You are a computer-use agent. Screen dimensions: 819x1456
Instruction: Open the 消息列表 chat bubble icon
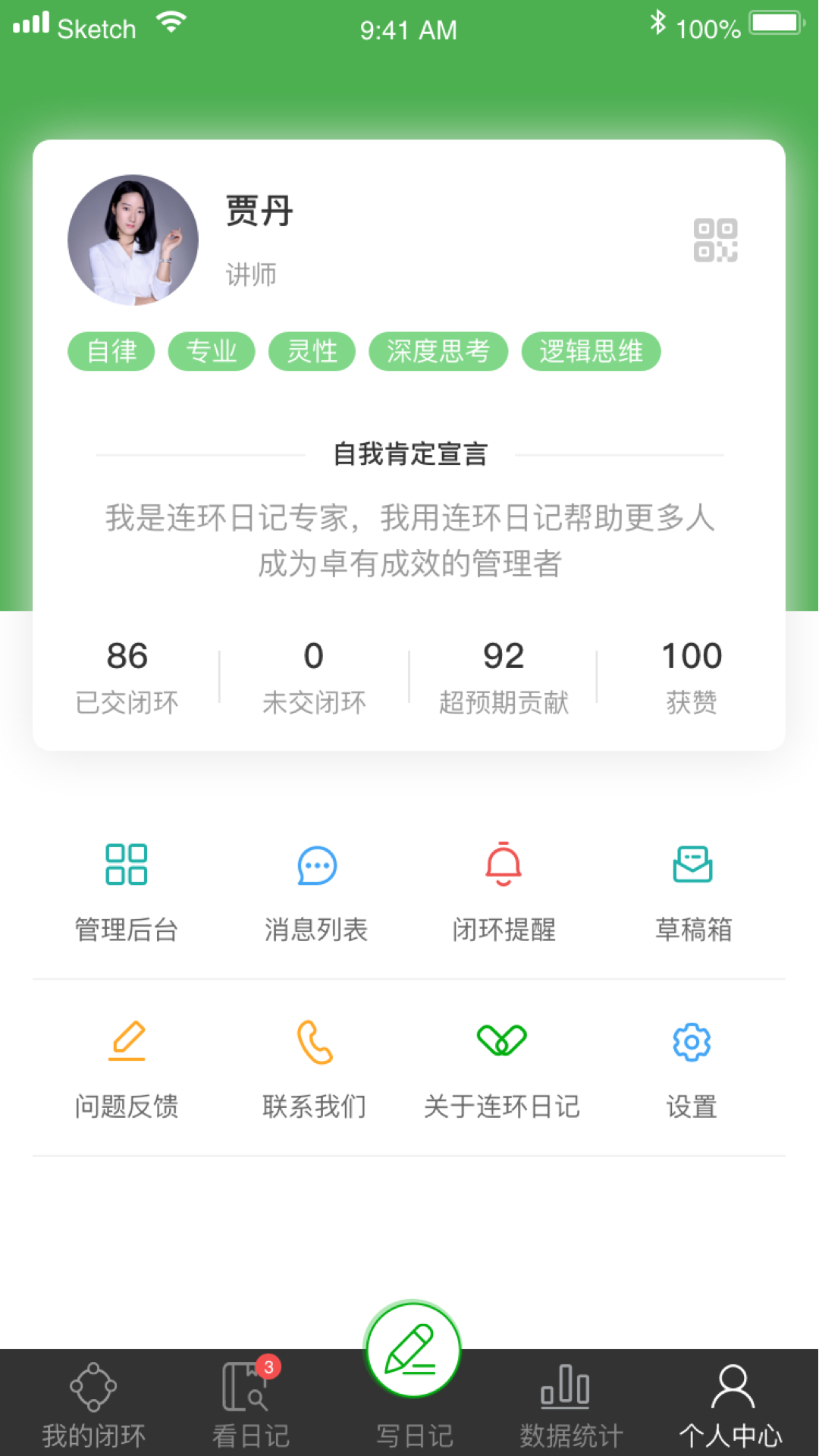(314, 864)
